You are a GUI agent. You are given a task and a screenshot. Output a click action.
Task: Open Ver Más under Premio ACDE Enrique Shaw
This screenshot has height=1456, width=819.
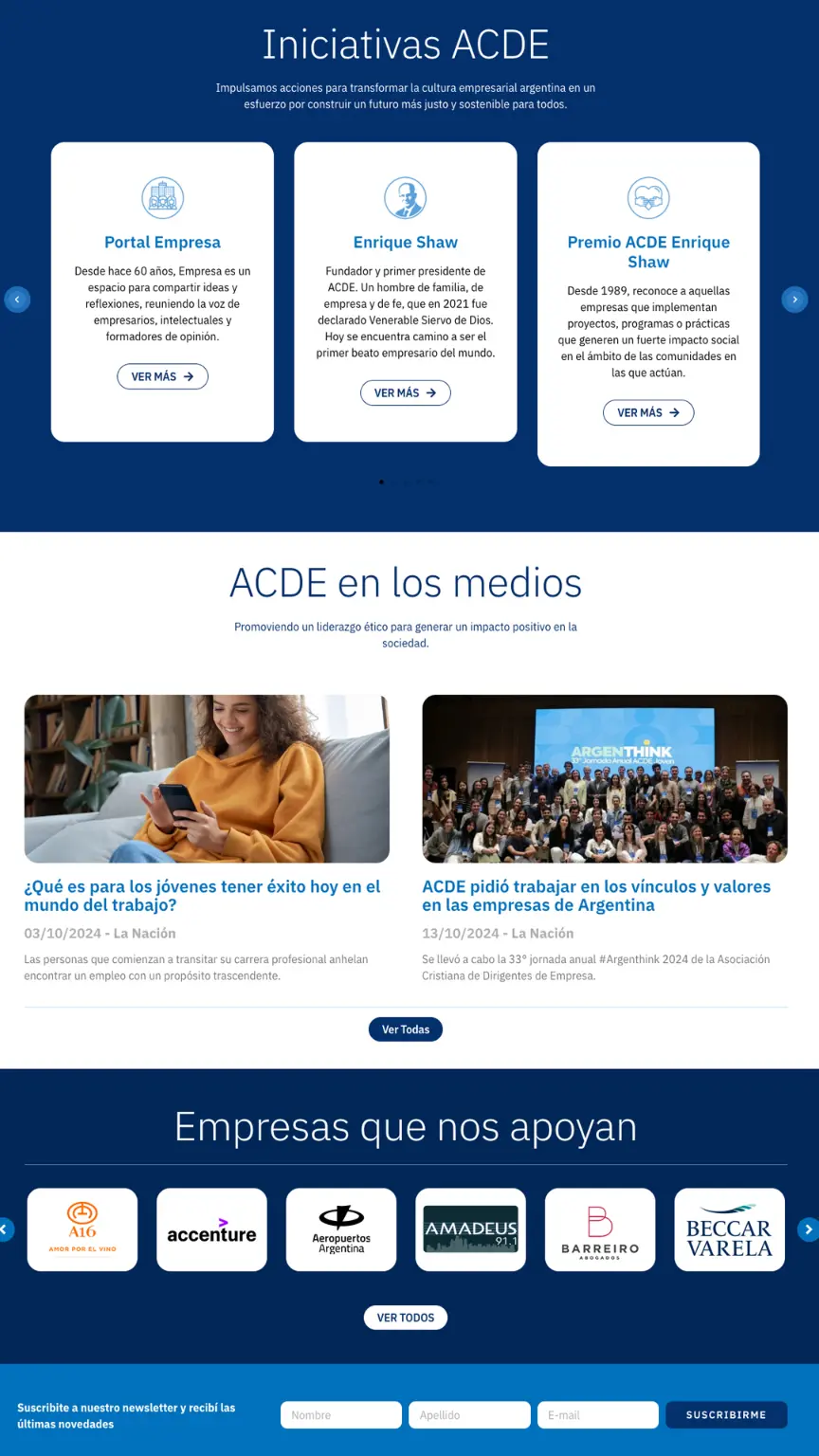[x=648, y=412]
